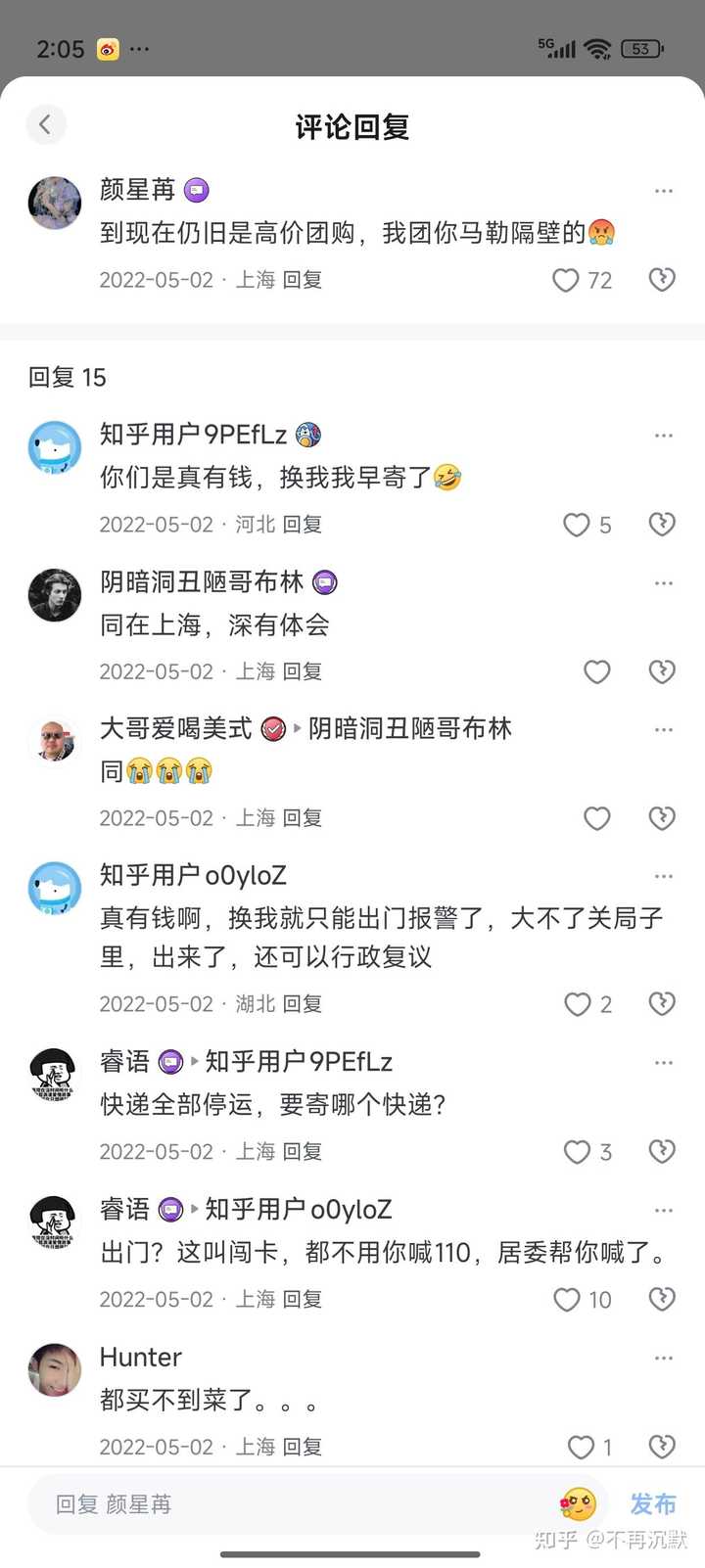This screenshot has height=1568, width=705.
Task: Open 大哥爱喝美式's user profile name
Action: point(176,728)
